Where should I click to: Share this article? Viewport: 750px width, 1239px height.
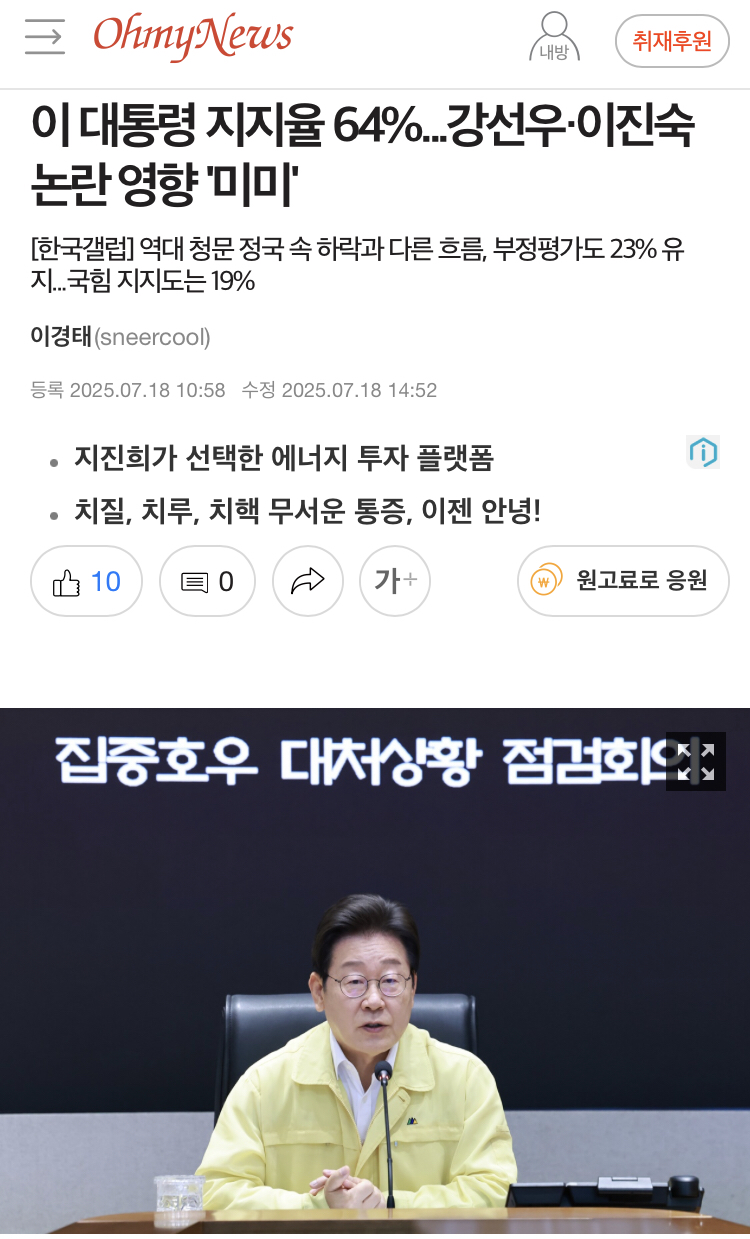[307, 581]
